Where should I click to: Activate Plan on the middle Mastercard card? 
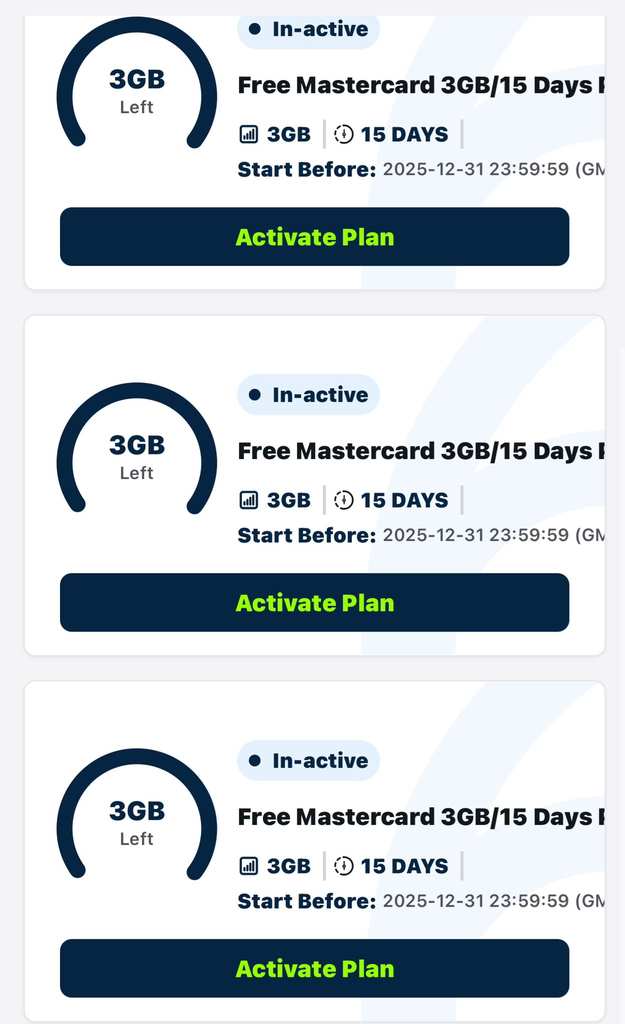(x=314, y=602)
